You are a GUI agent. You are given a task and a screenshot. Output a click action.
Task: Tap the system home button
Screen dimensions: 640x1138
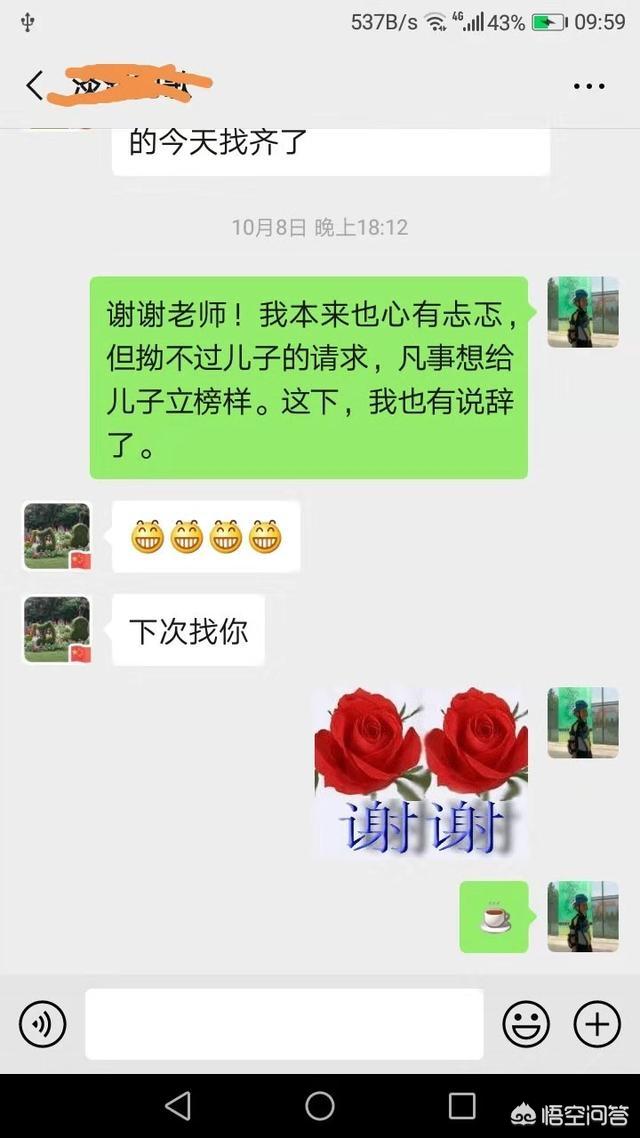click(x=320, y=1105)
